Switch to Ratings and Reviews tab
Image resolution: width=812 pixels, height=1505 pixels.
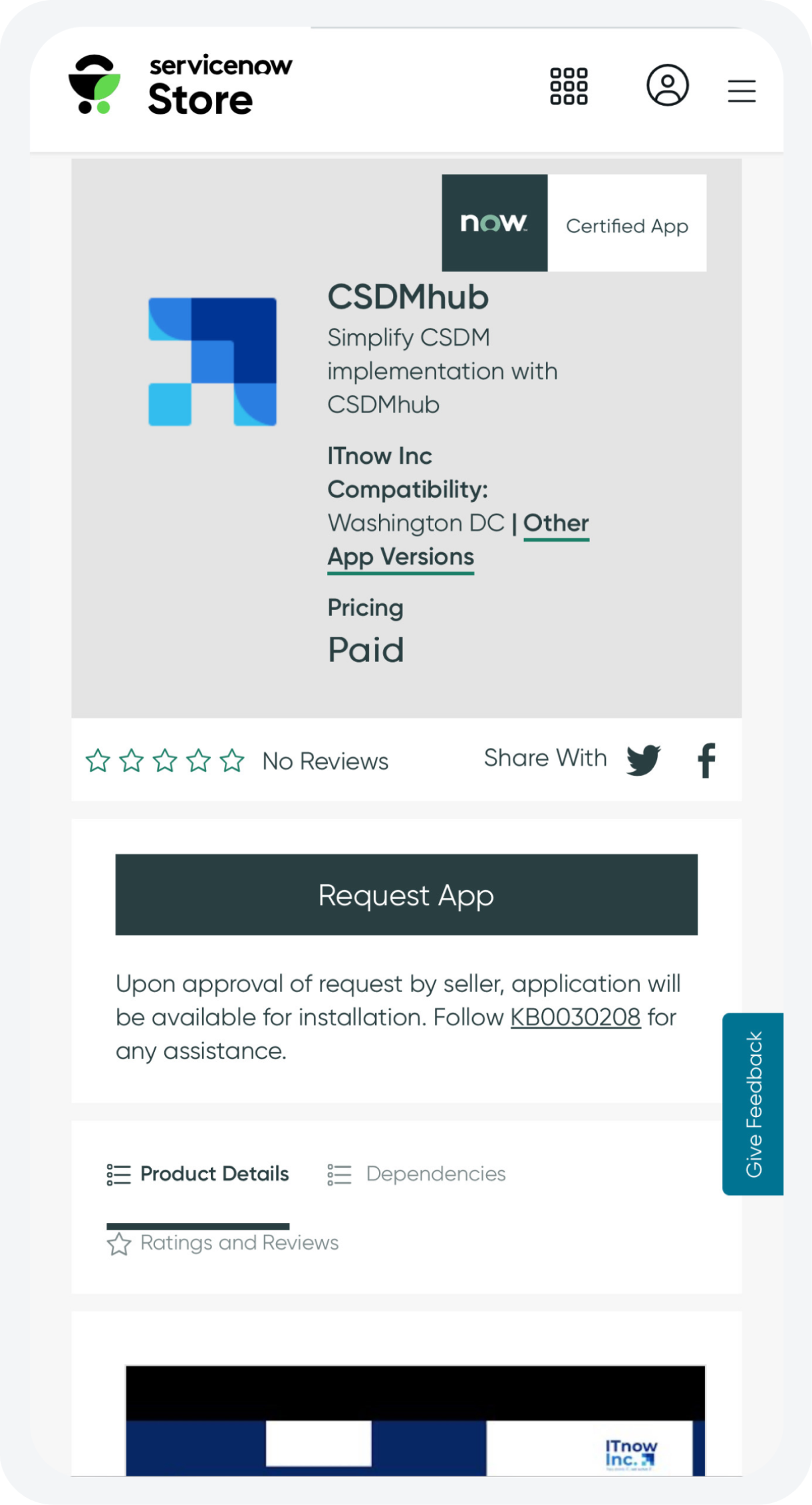pos(223,1243)
